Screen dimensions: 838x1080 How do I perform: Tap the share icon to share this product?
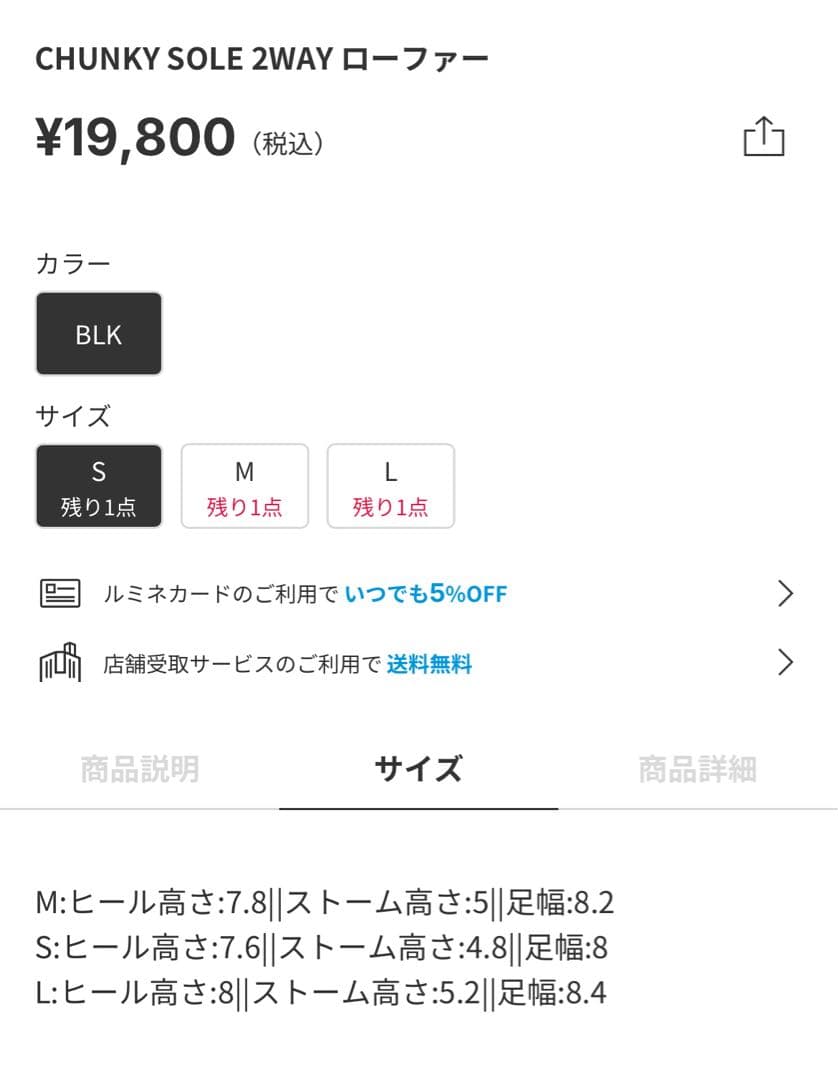pos(765,136)
